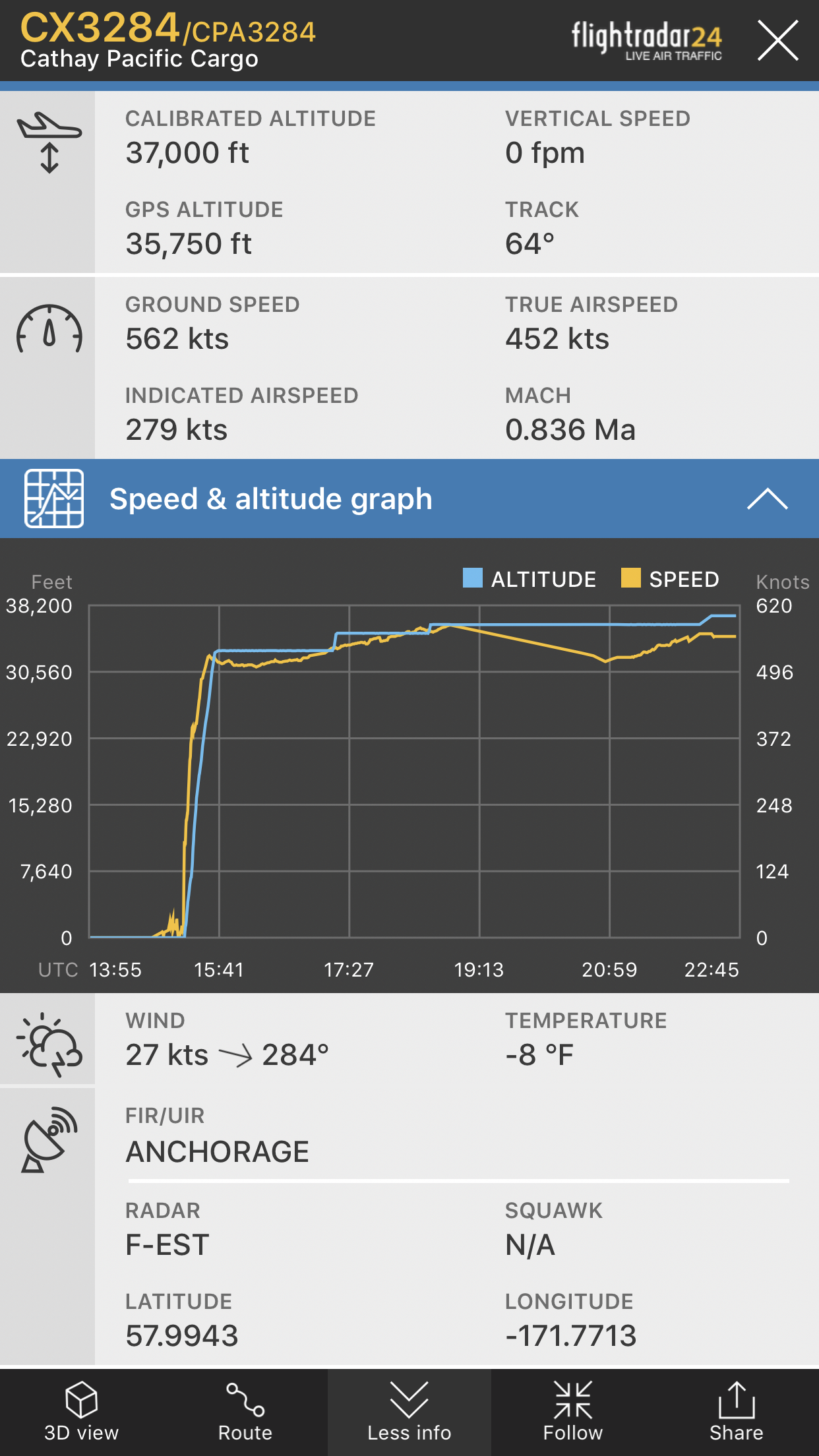Collapse the Speed & altitude graph section
Viewport: 819px width, 1456px height.
coord(767,499)
